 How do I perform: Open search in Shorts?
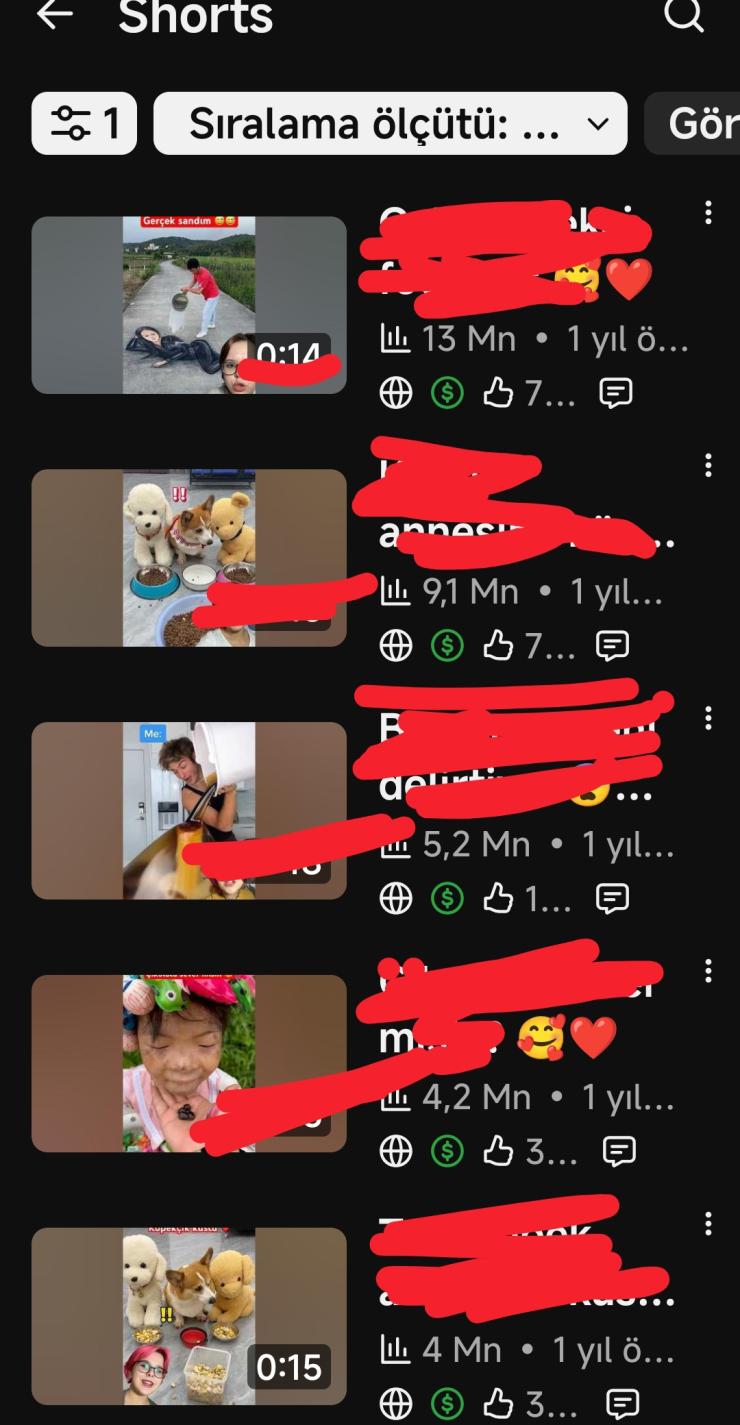[x=684, y=17]
